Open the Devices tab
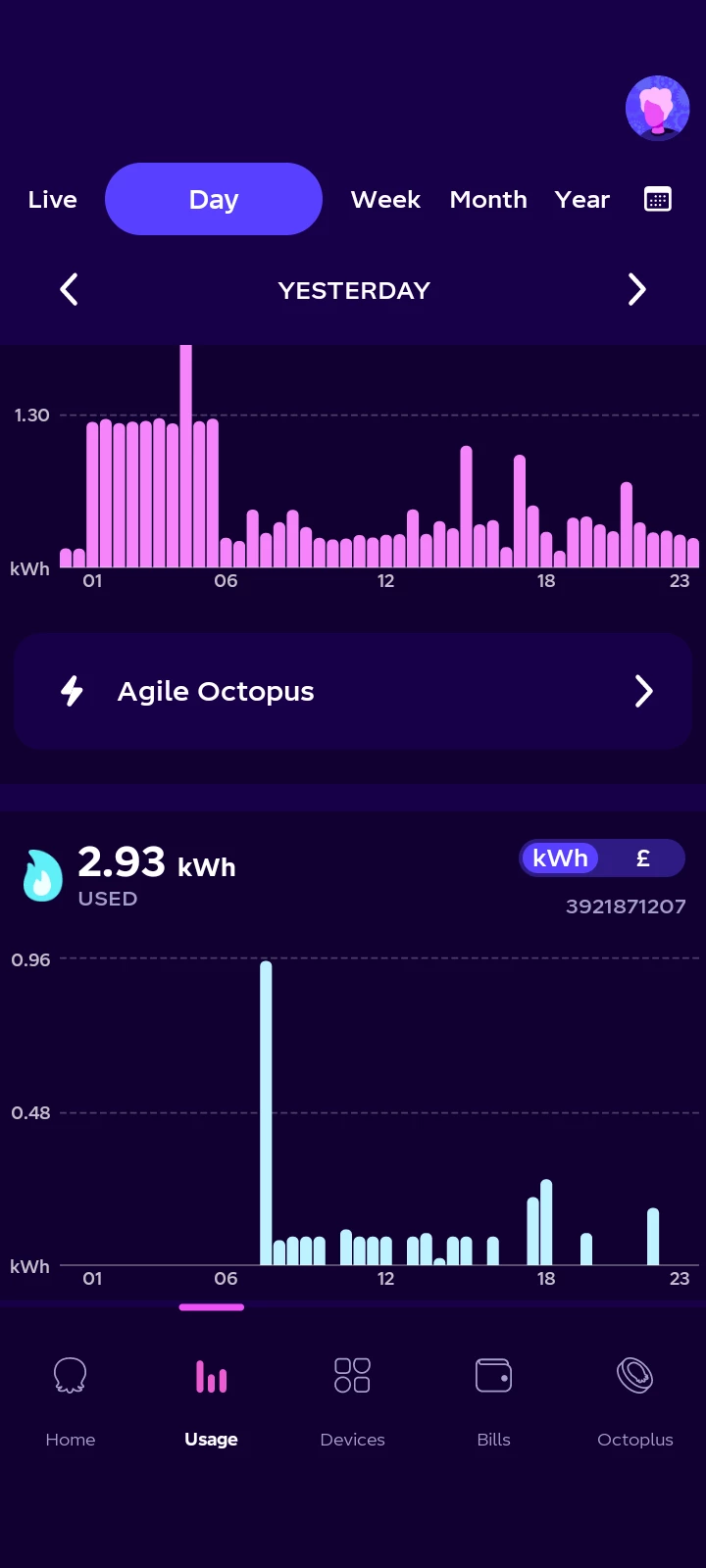This screenshot has height=1568, width=706. [x=353, y=1394]
